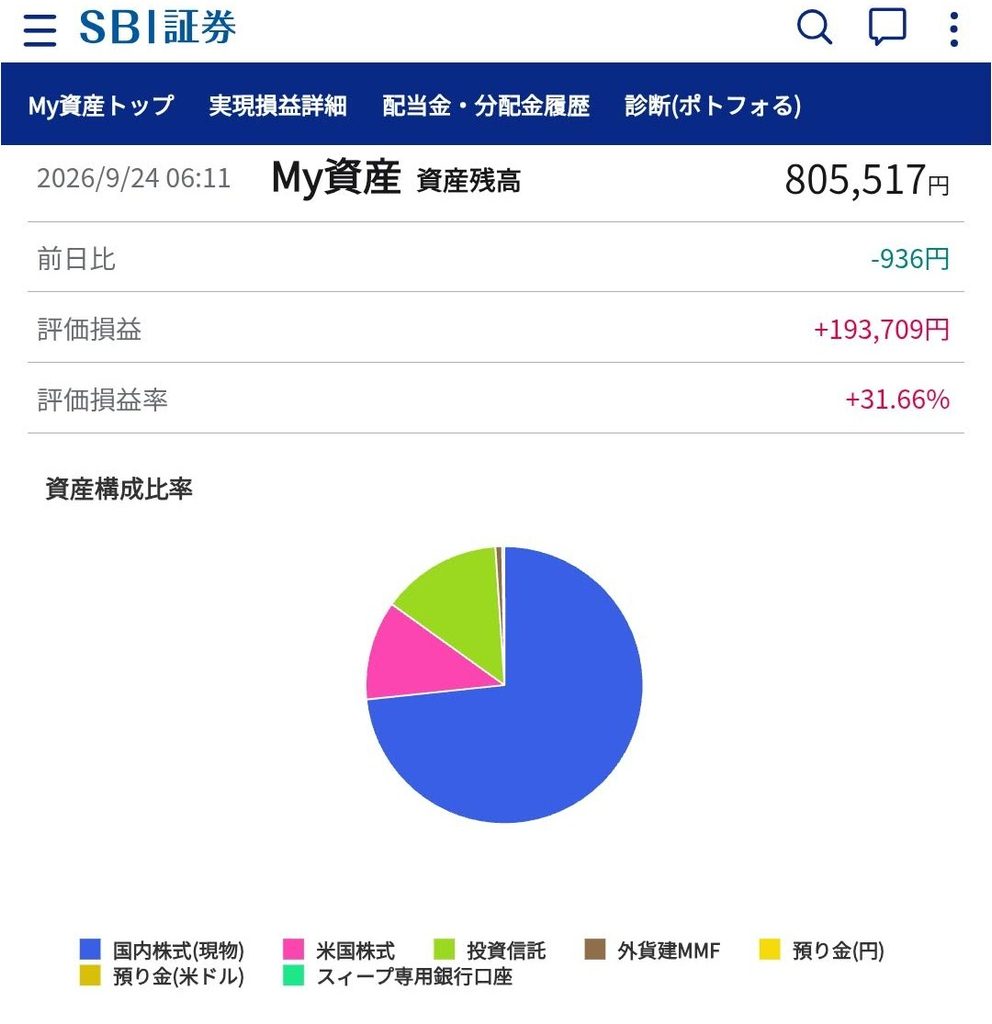
Task: Select 診断(ポトフォる) tab
Action: (x=712, y=105)
